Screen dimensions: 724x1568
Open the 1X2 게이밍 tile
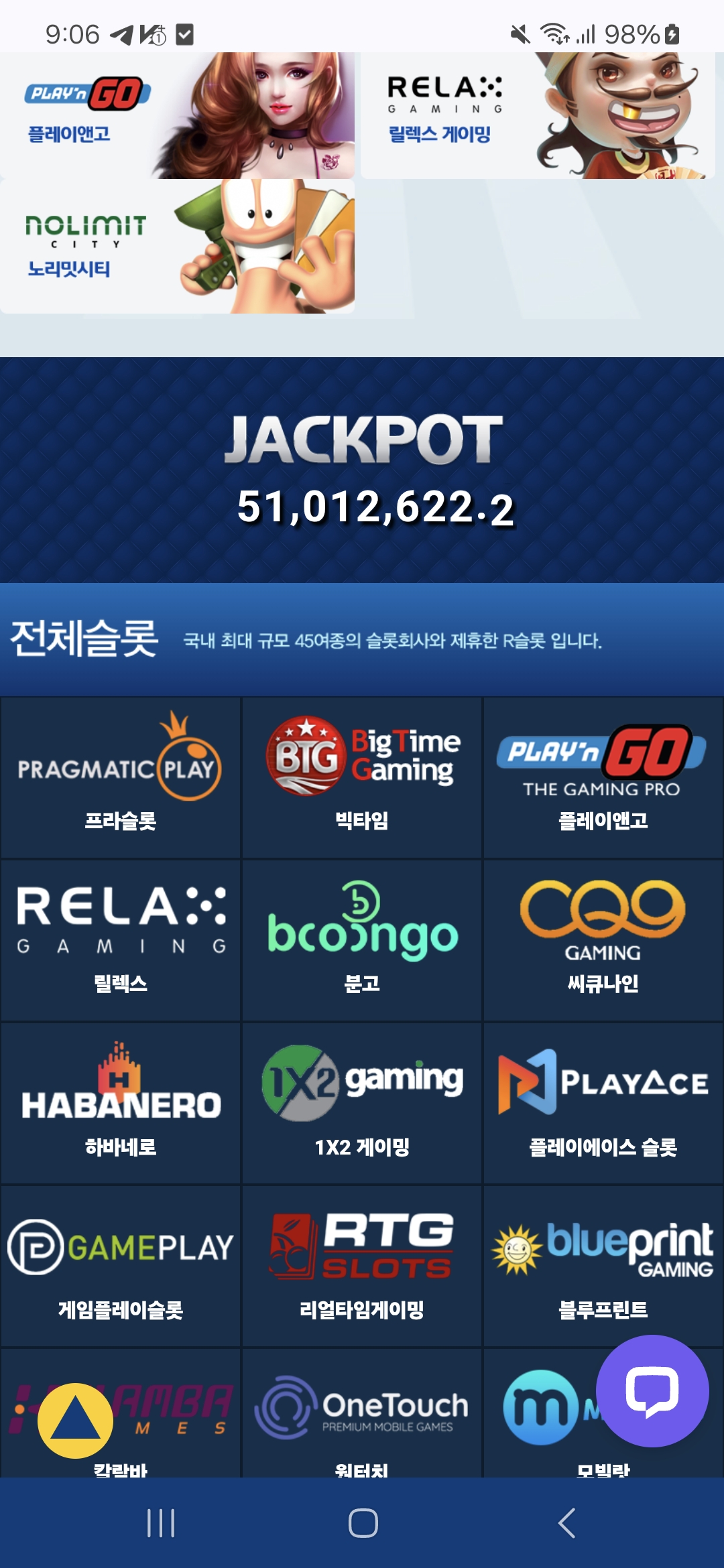click(362, 1104)
